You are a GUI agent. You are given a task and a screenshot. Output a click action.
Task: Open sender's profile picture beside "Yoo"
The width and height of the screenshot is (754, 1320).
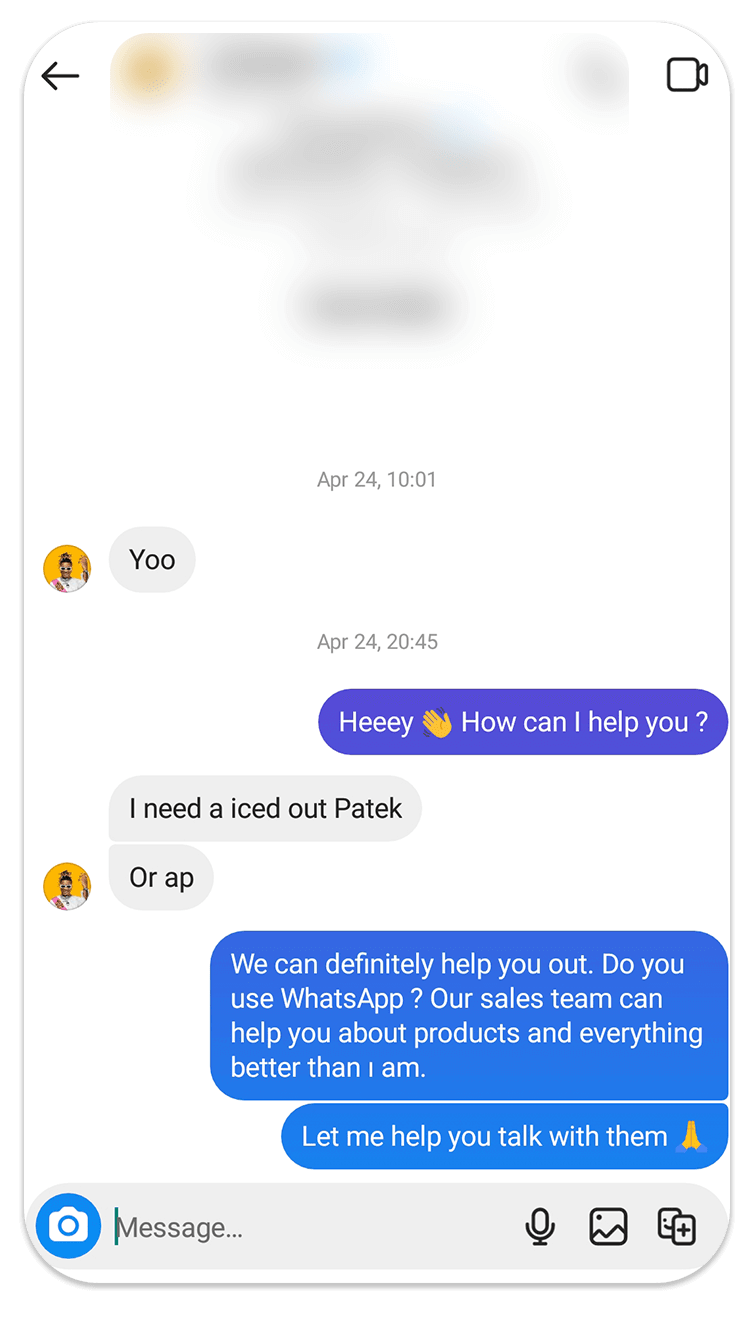[x=67, y=568]
